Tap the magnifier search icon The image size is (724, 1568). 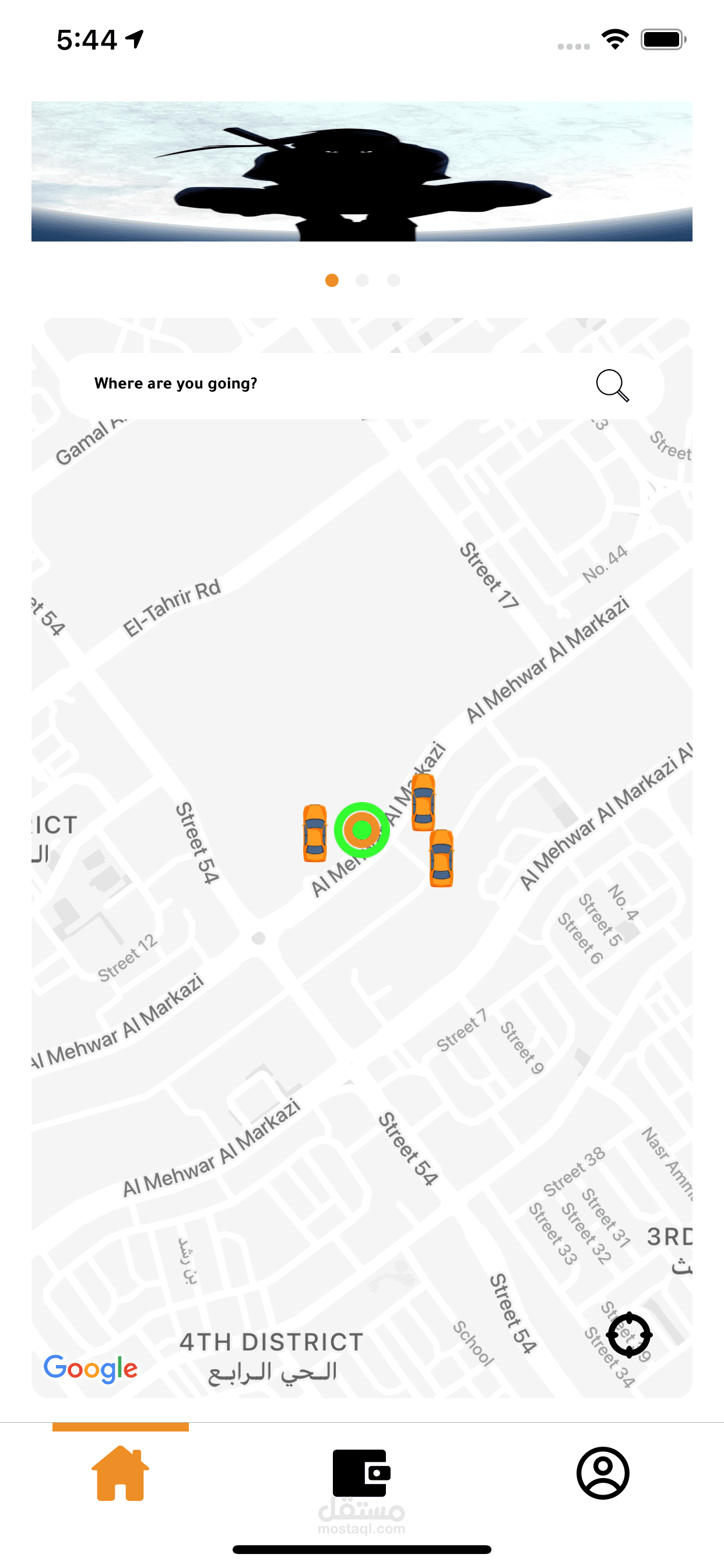612,386
